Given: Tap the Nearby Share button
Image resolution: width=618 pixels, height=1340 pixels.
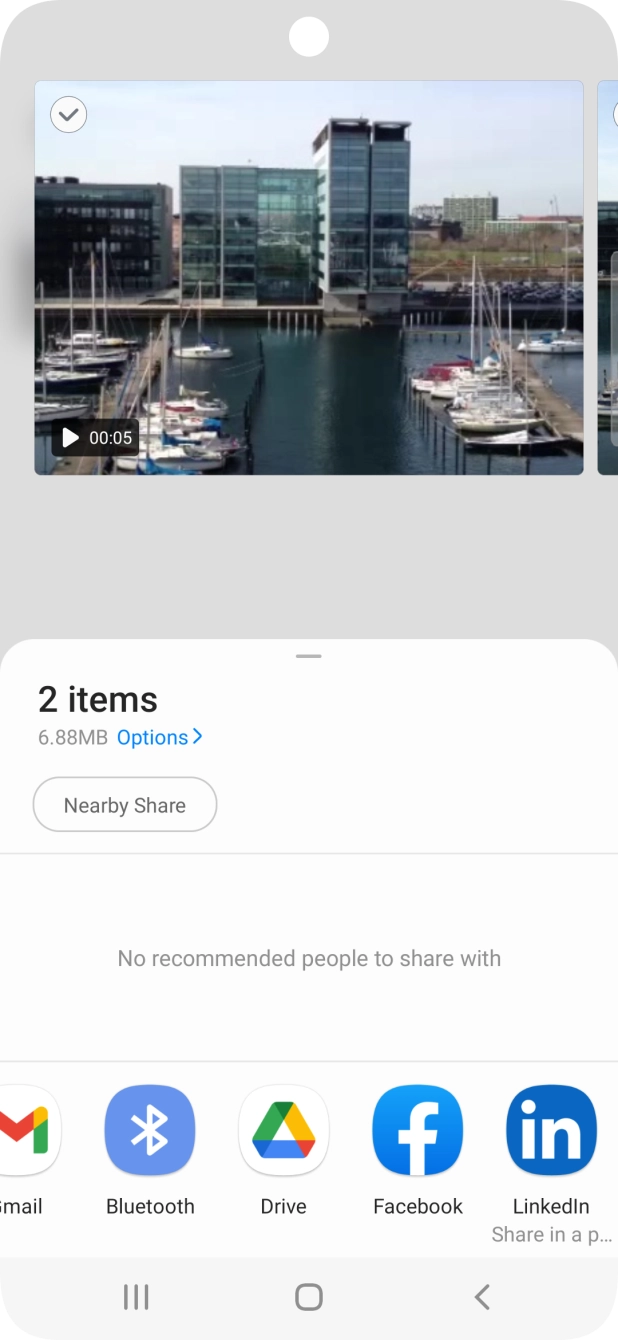Looking at the screenshot, I should tap(125, 805).
